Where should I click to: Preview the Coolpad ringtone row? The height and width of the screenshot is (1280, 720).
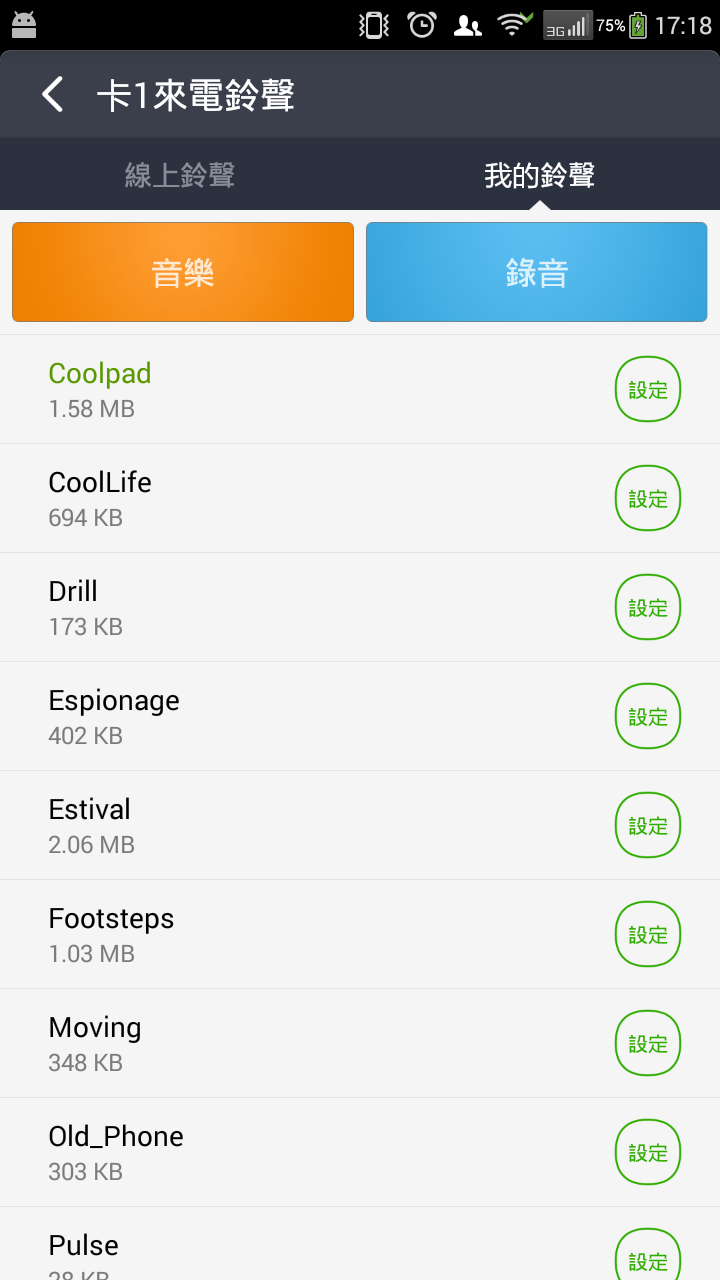[x=360, y=390]
